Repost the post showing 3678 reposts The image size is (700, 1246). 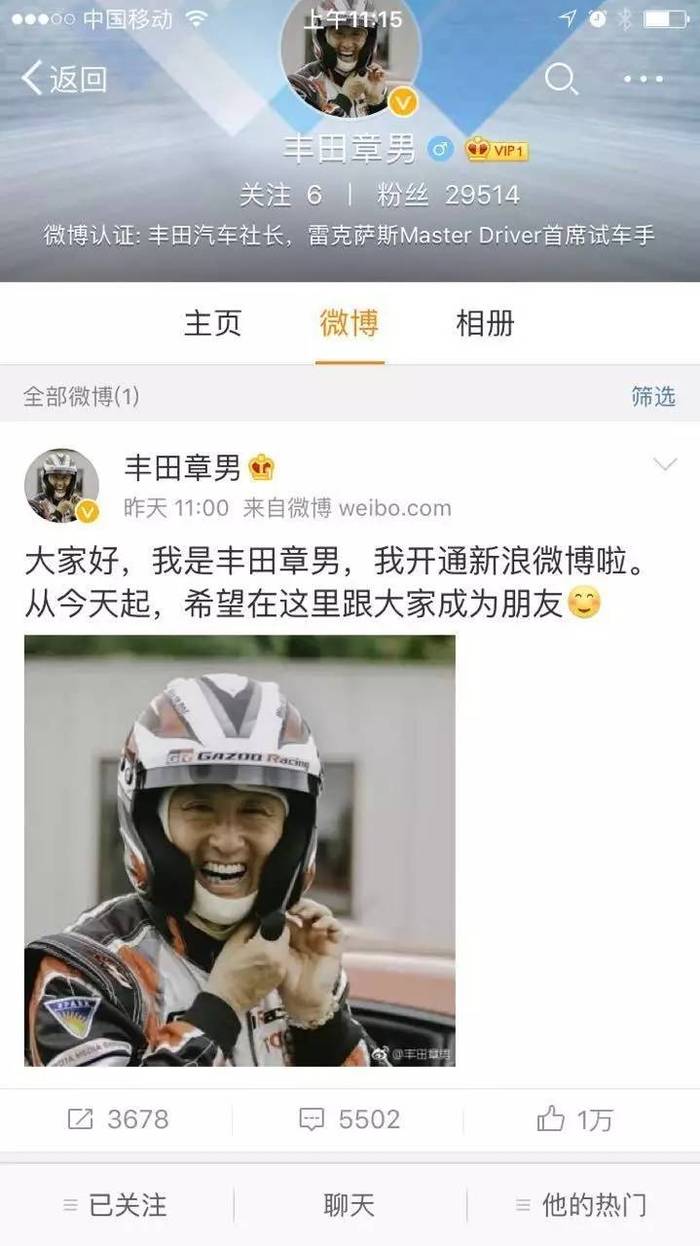(x=118, y=1119)
